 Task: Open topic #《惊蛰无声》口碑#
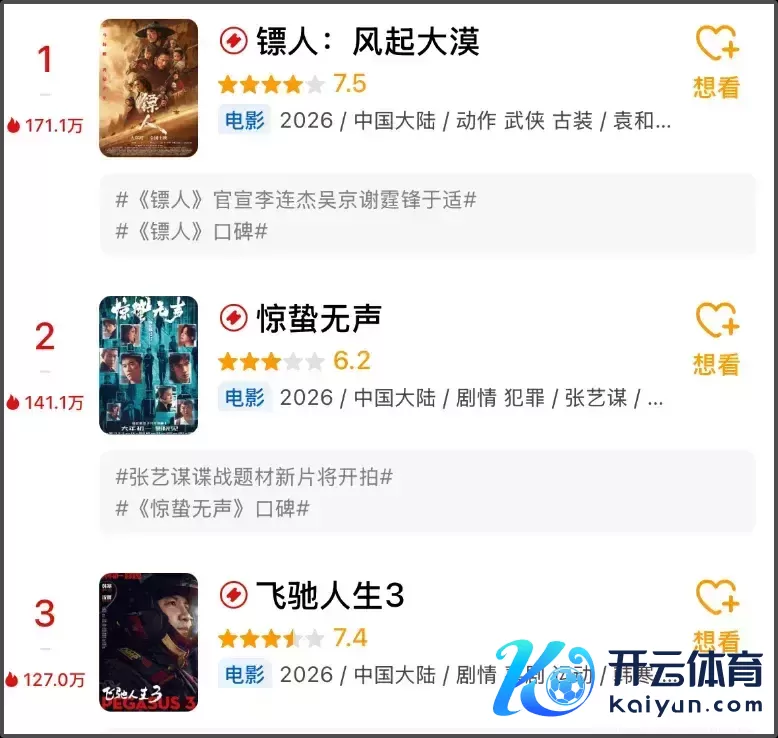pos(213,508)
